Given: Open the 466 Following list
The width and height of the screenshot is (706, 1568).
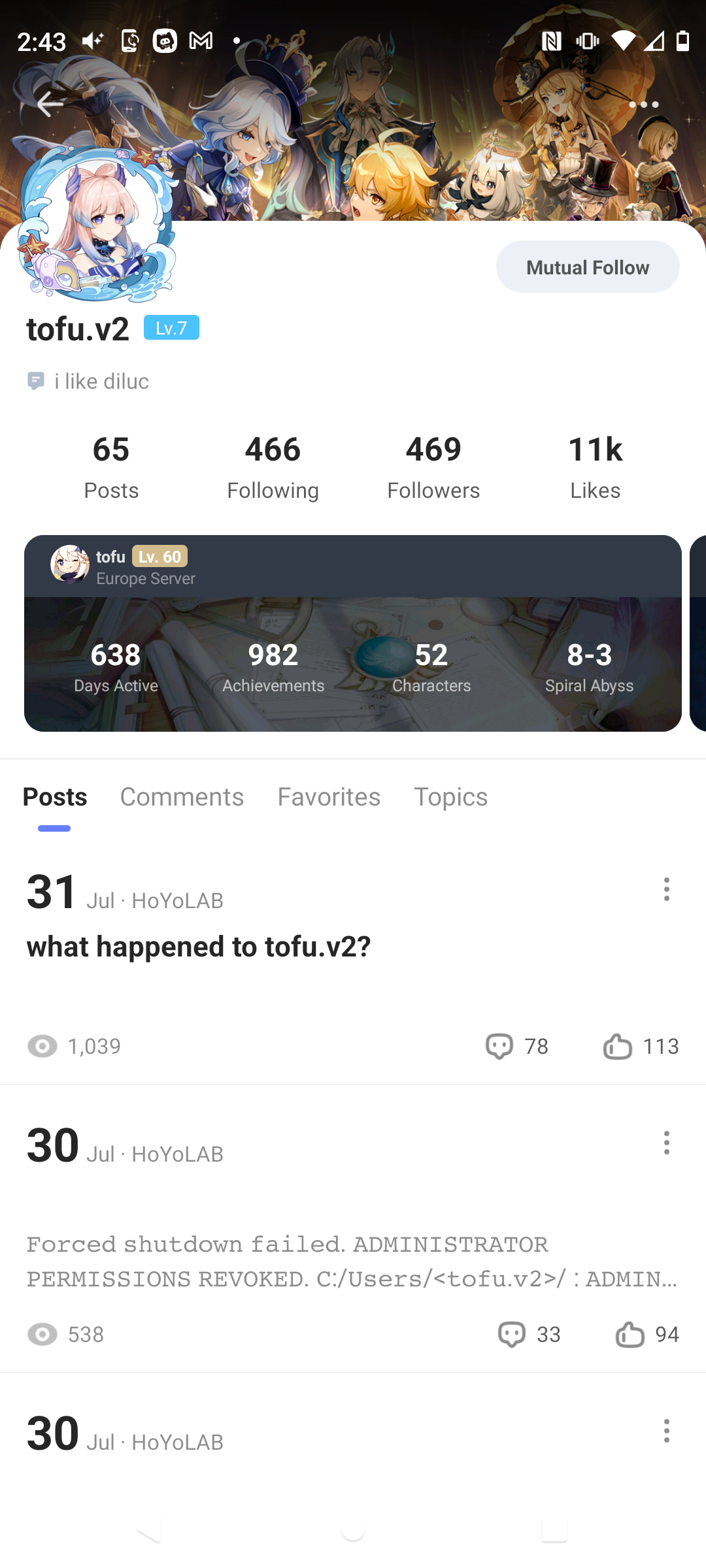Looking at the screenshot, I should point(273,466).
